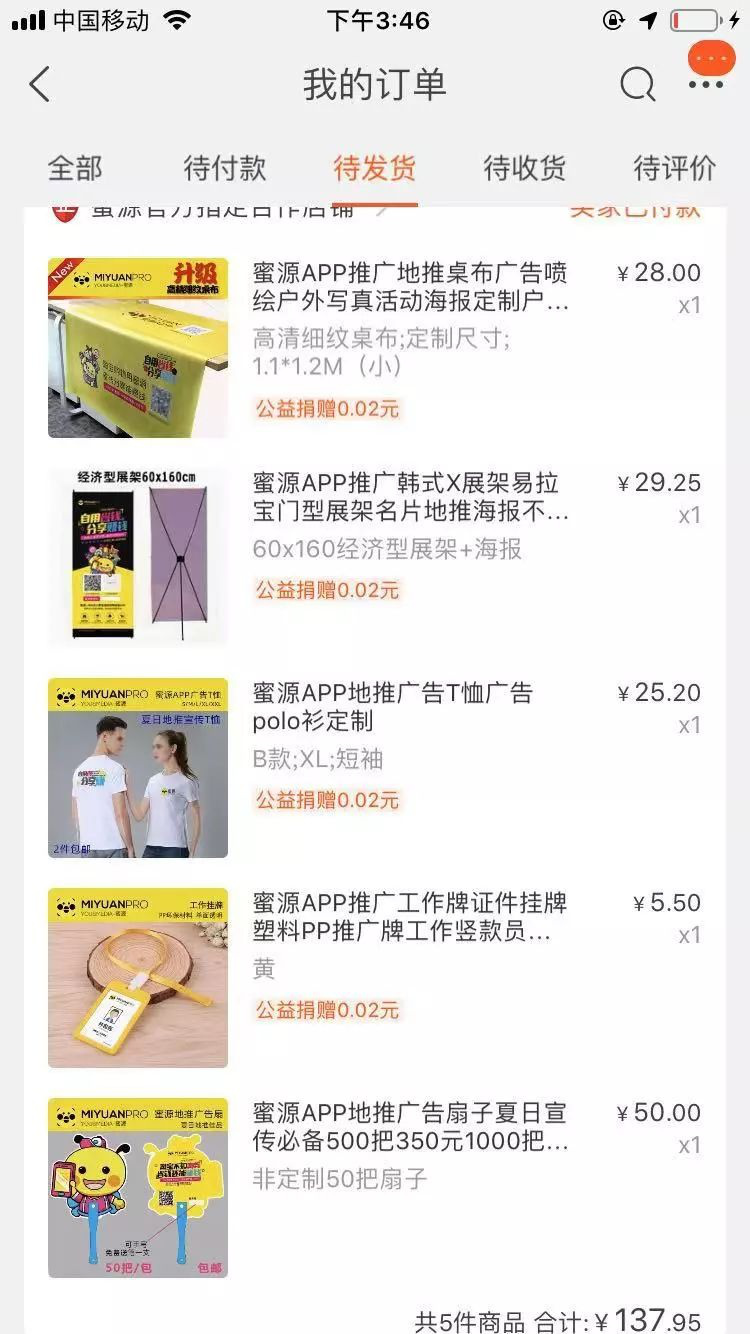Go back from My Orders
The width and height of the screenshot is (750, 1334).
39,85
